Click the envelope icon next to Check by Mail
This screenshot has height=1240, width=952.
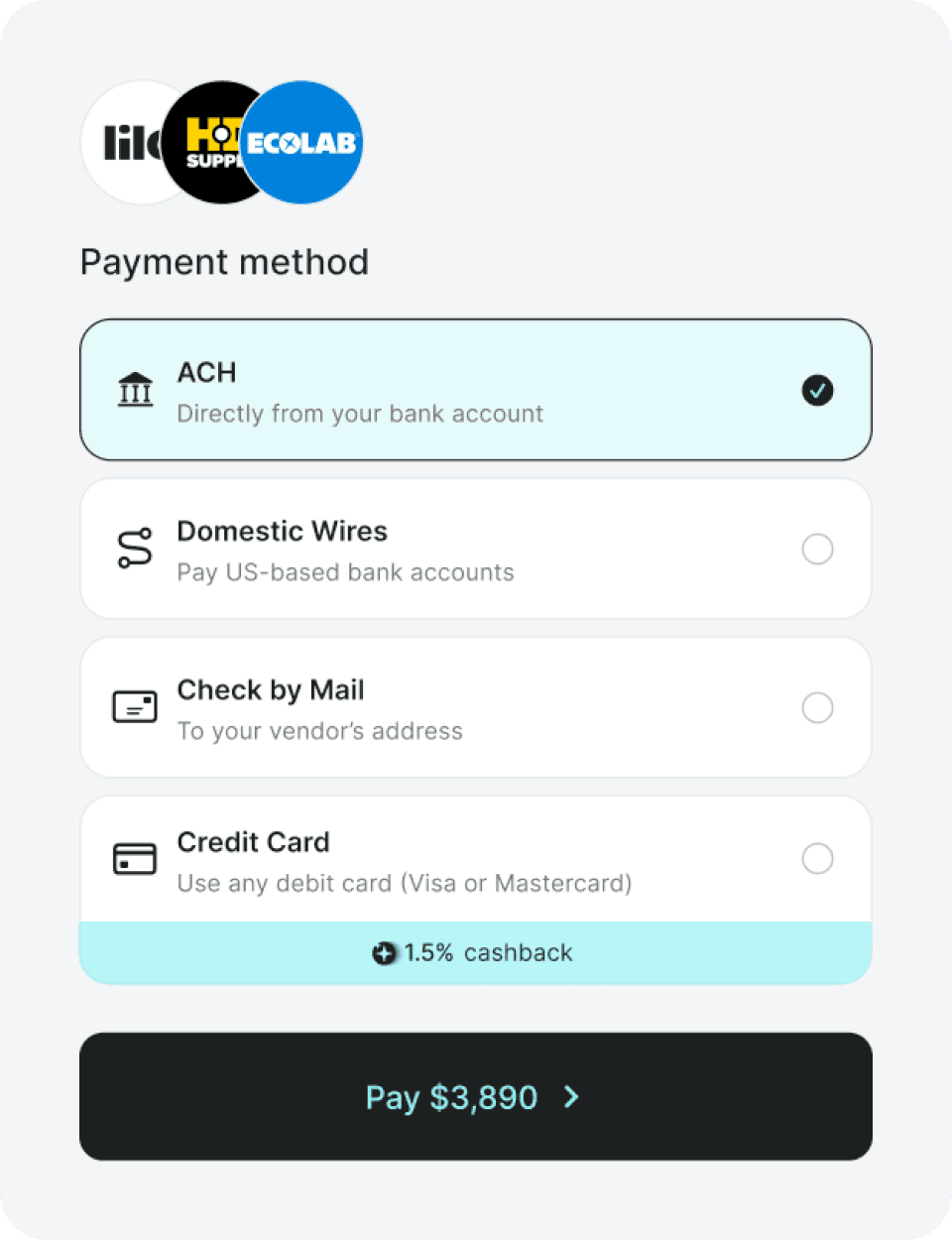(136, 707)
